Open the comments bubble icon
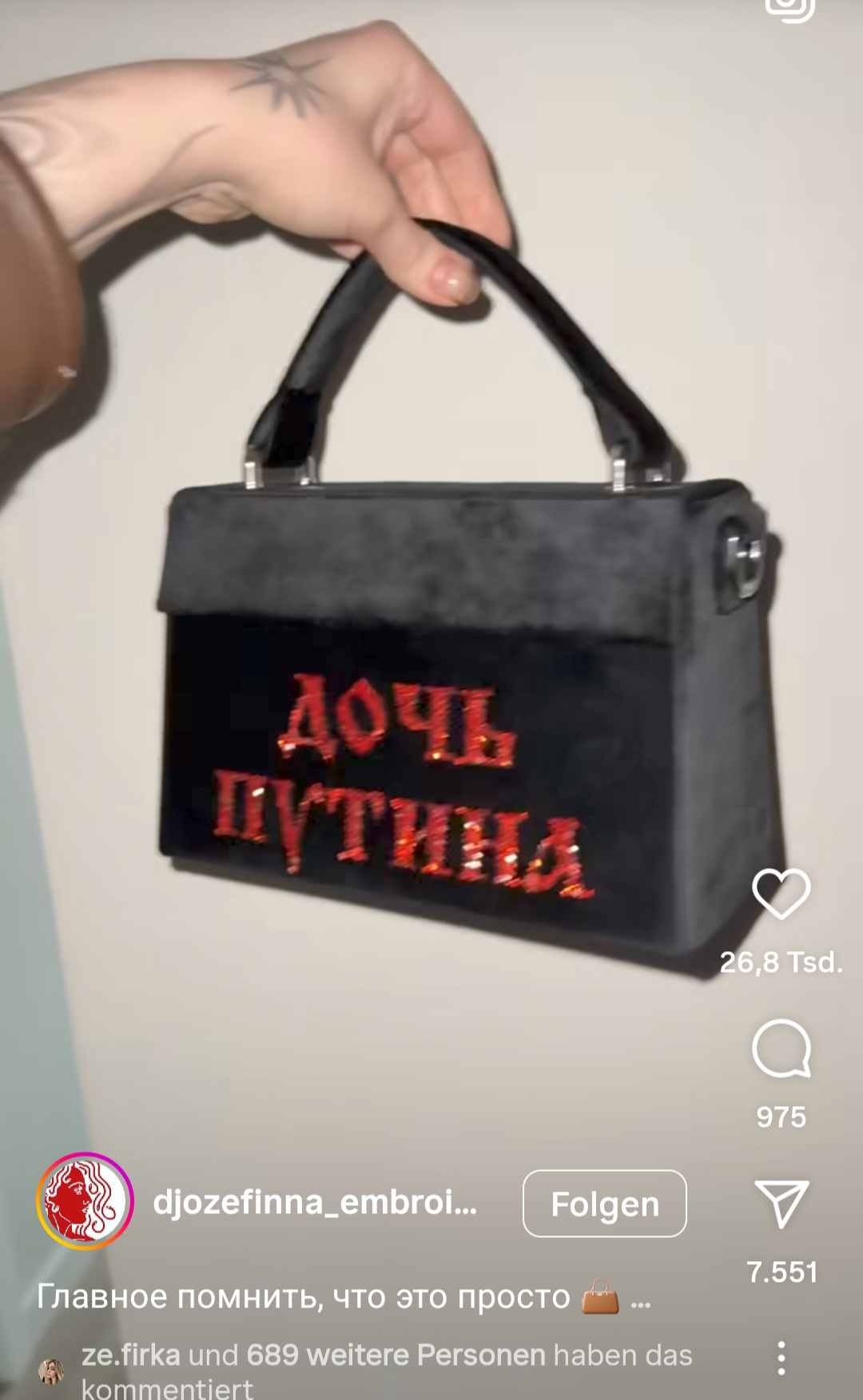The height and width of the screenshot is (1400, 863). [781, 1049]
